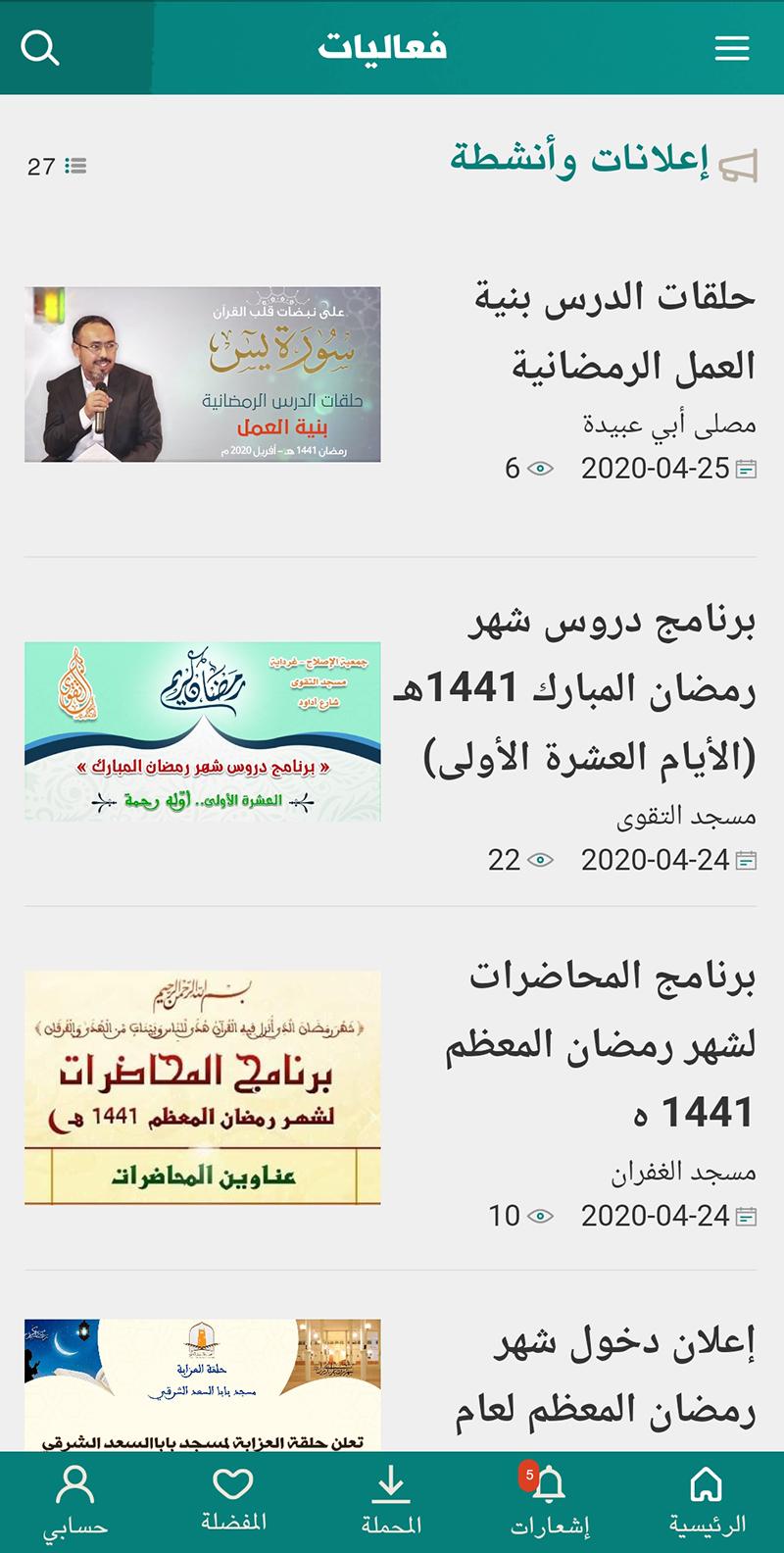View the عناوين المحاضرات banner image
The height and width of the screenshot is (1553, 784).
coord(203,1087)
